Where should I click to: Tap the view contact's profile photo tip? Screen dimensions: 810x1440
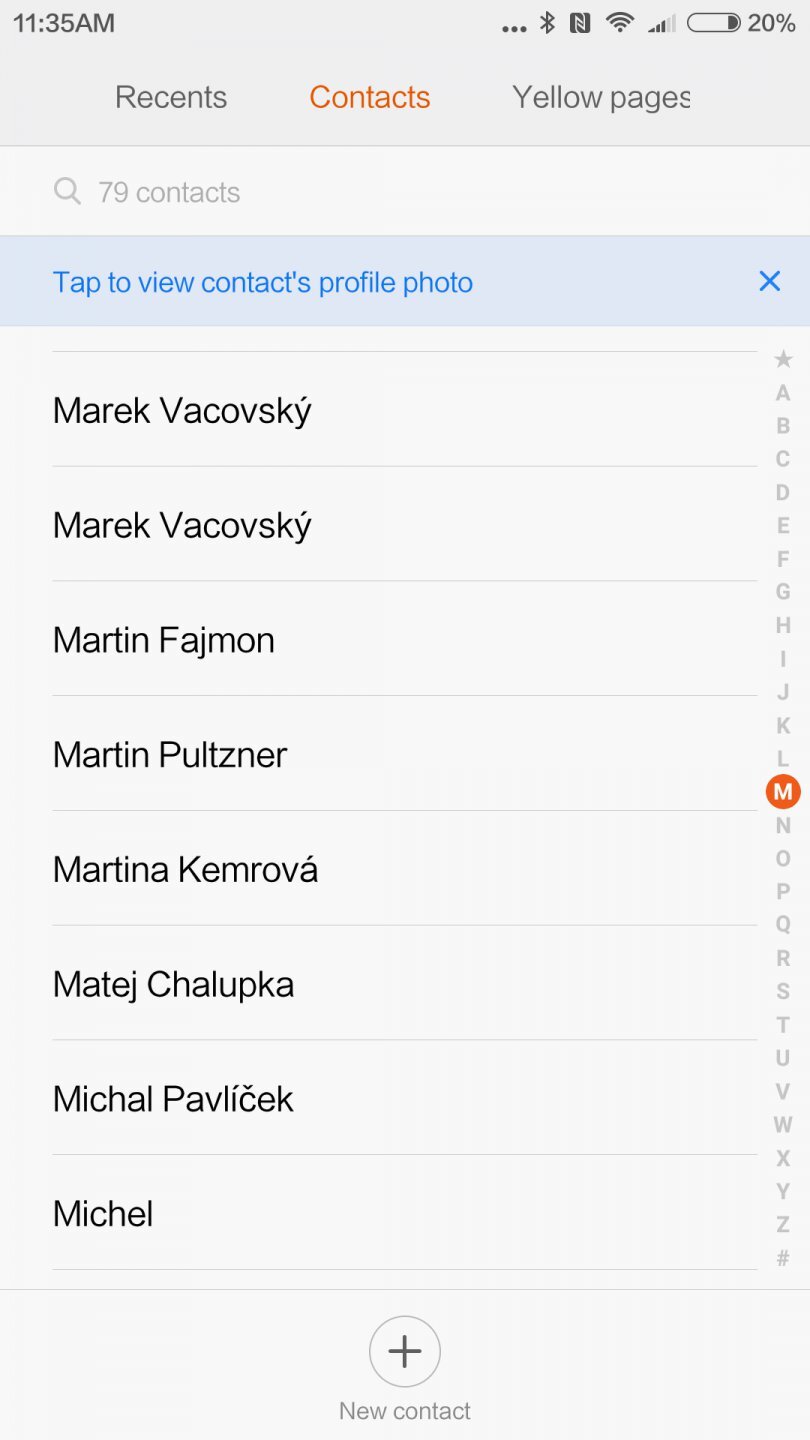(x=263, y=282)
